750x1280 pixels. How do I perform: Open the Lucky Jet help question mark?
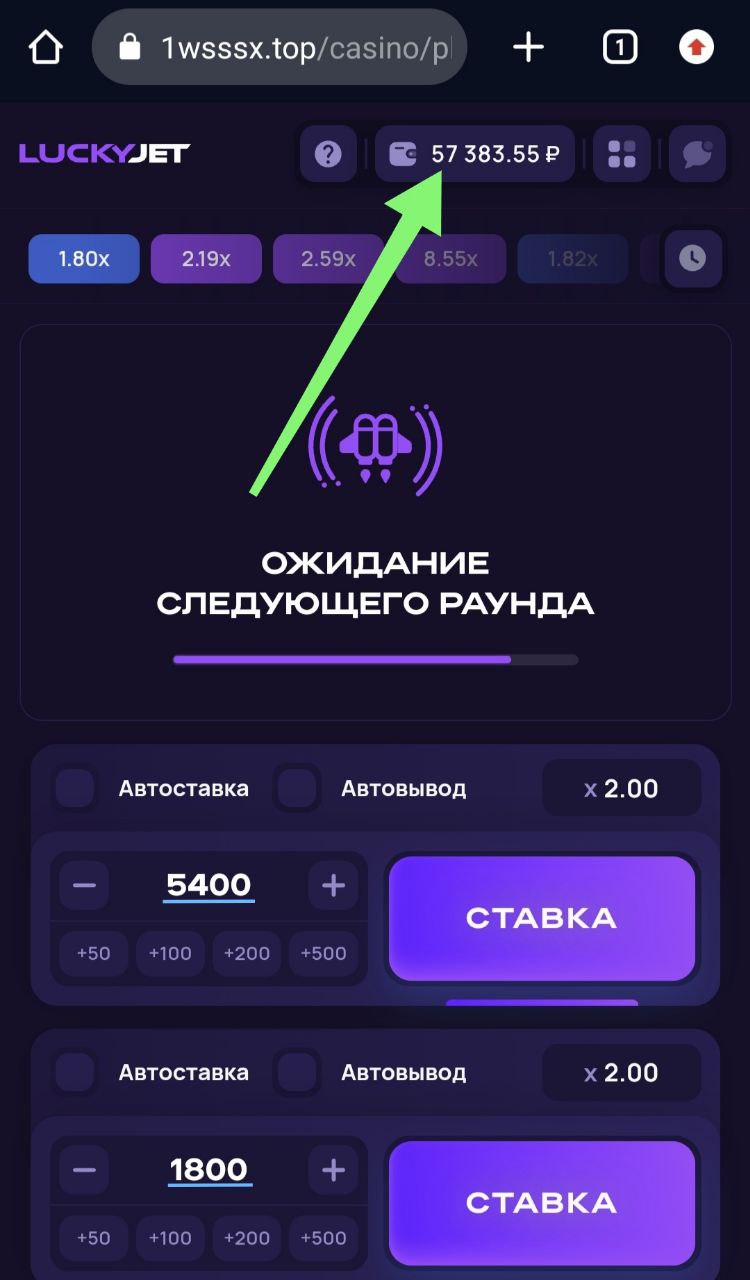[328, 154]
